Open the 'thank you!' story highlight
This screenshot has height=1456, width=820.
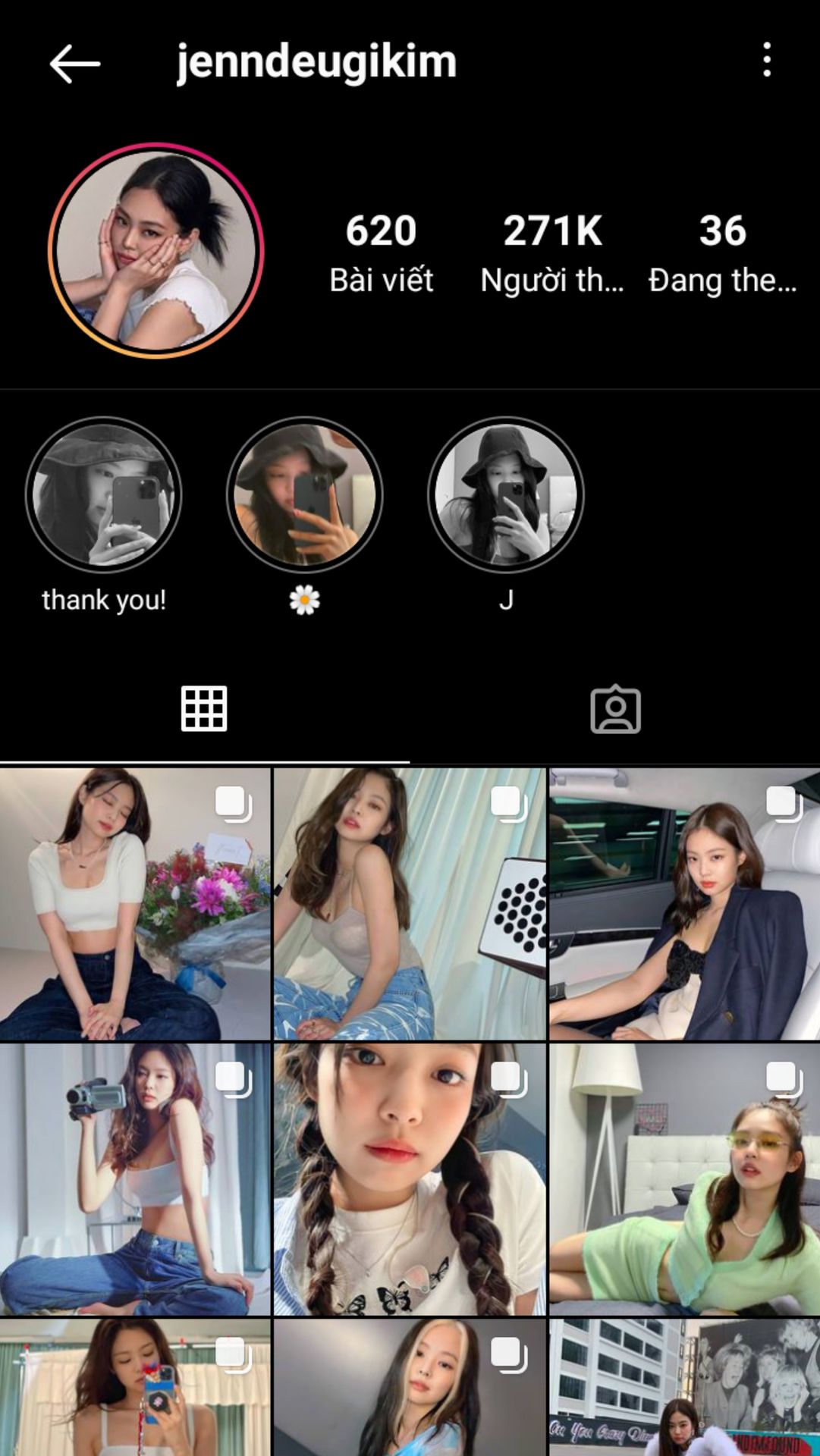(x=104, y=494)
